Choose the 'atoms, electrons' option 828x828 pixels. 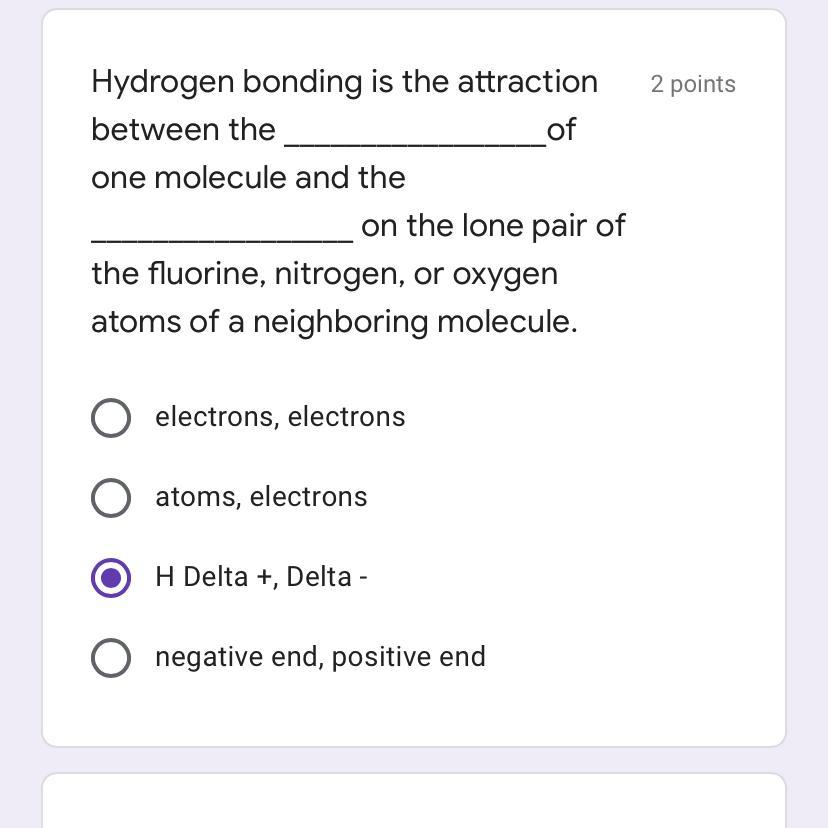tap(110, 498)
